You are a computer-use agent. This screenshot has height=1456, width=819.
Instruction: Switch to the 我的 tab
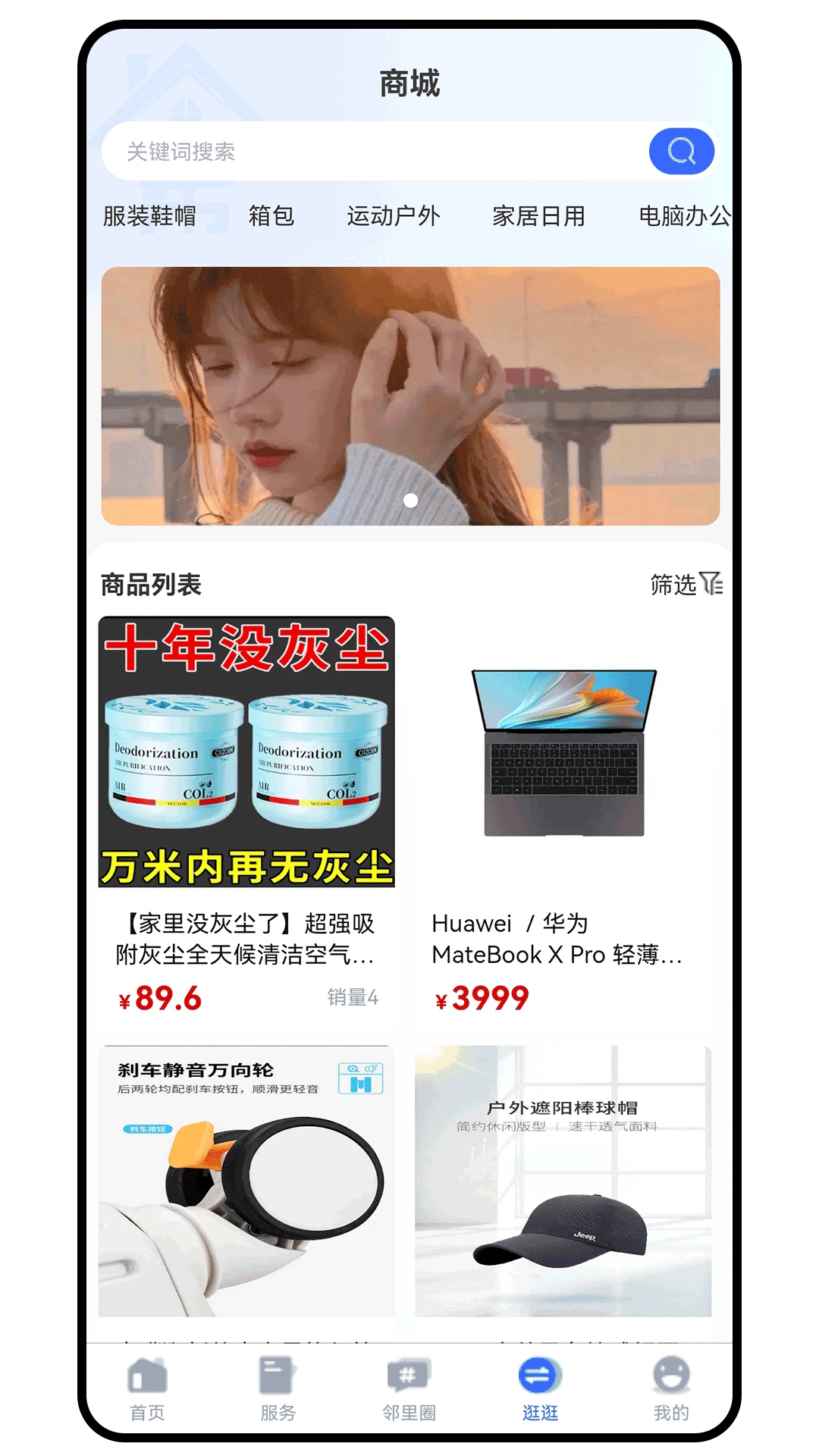pyautogui.click(x=671, y=1389)
